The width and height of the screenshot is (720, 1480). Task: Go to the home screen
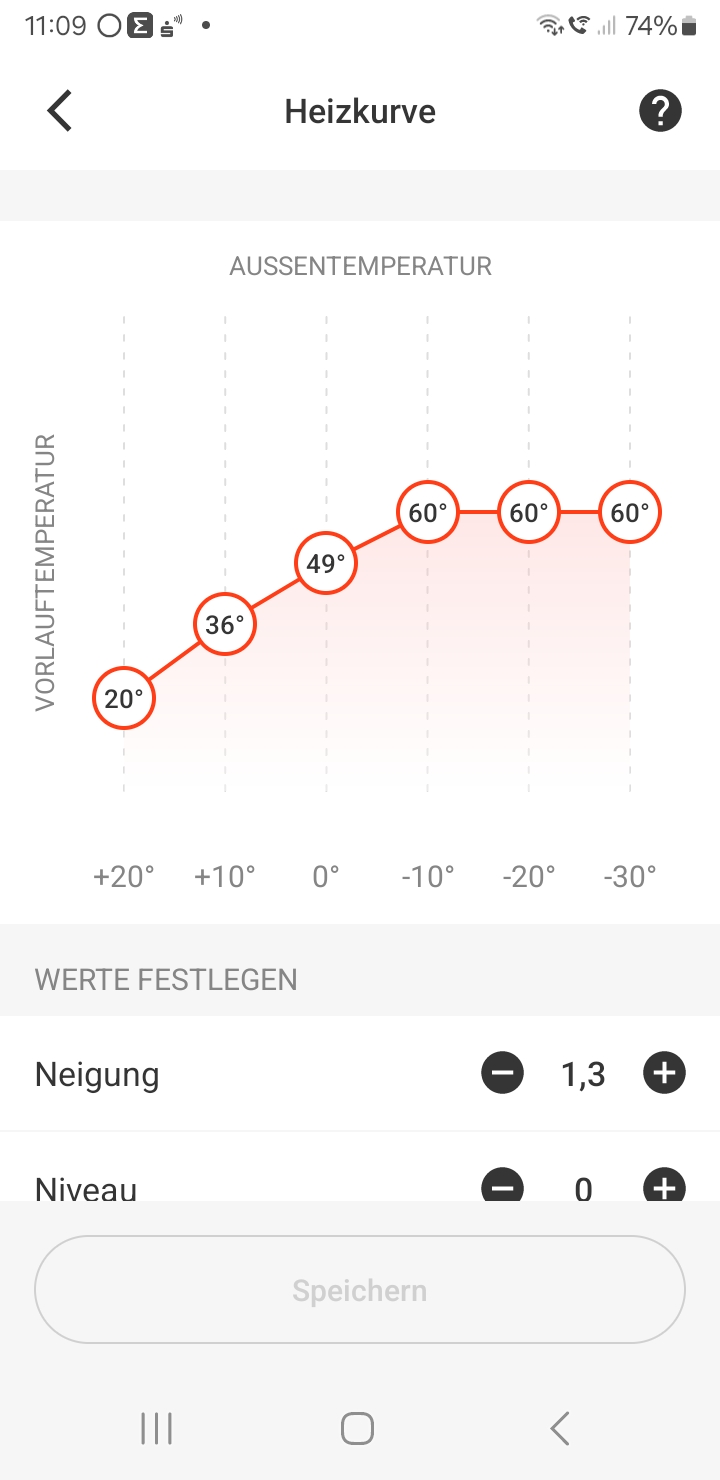(357, 1428)
